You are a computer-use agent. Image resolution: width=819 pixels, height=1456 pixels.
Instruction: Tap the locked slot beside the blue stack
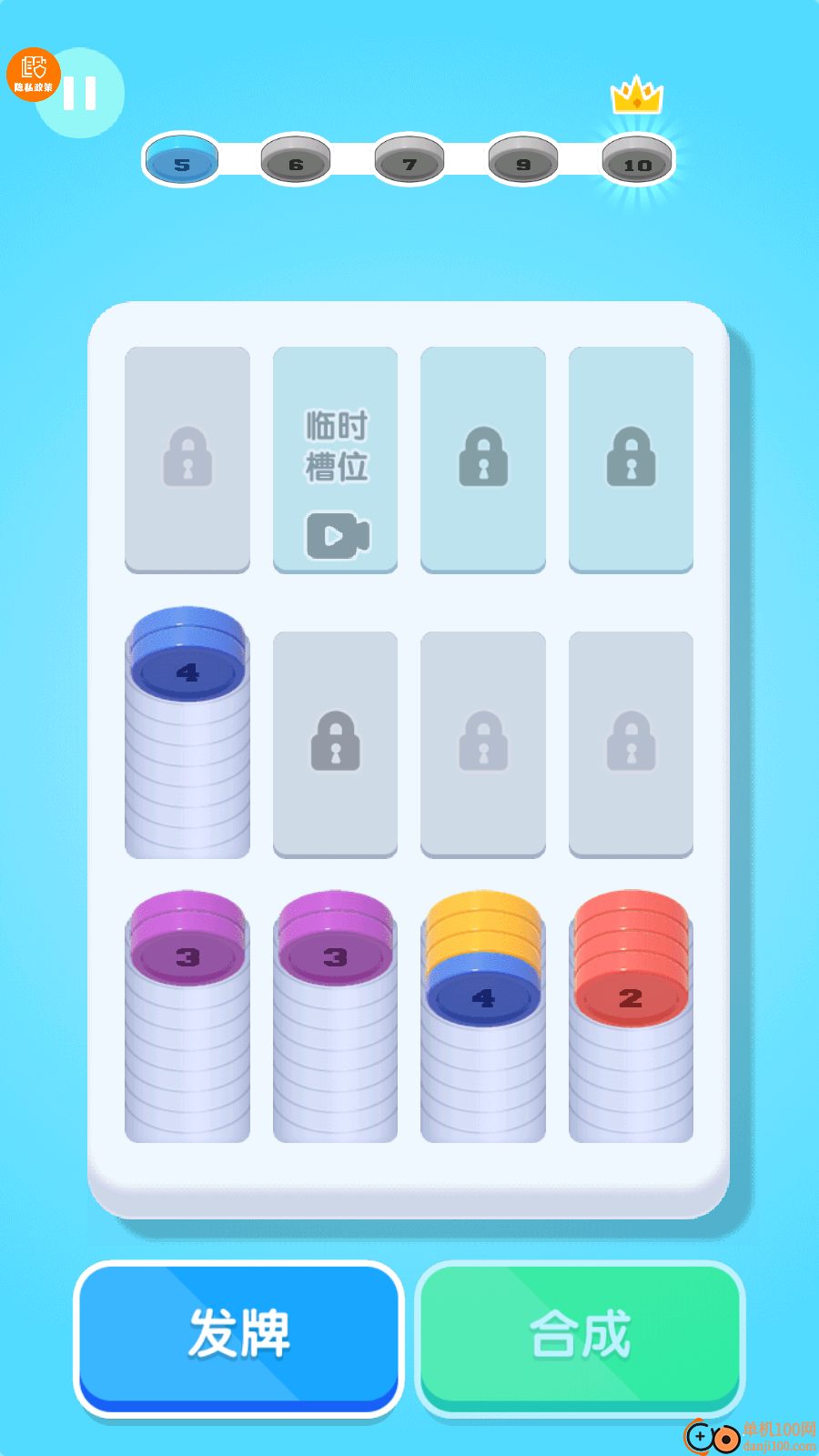click(x=335, y=742)
